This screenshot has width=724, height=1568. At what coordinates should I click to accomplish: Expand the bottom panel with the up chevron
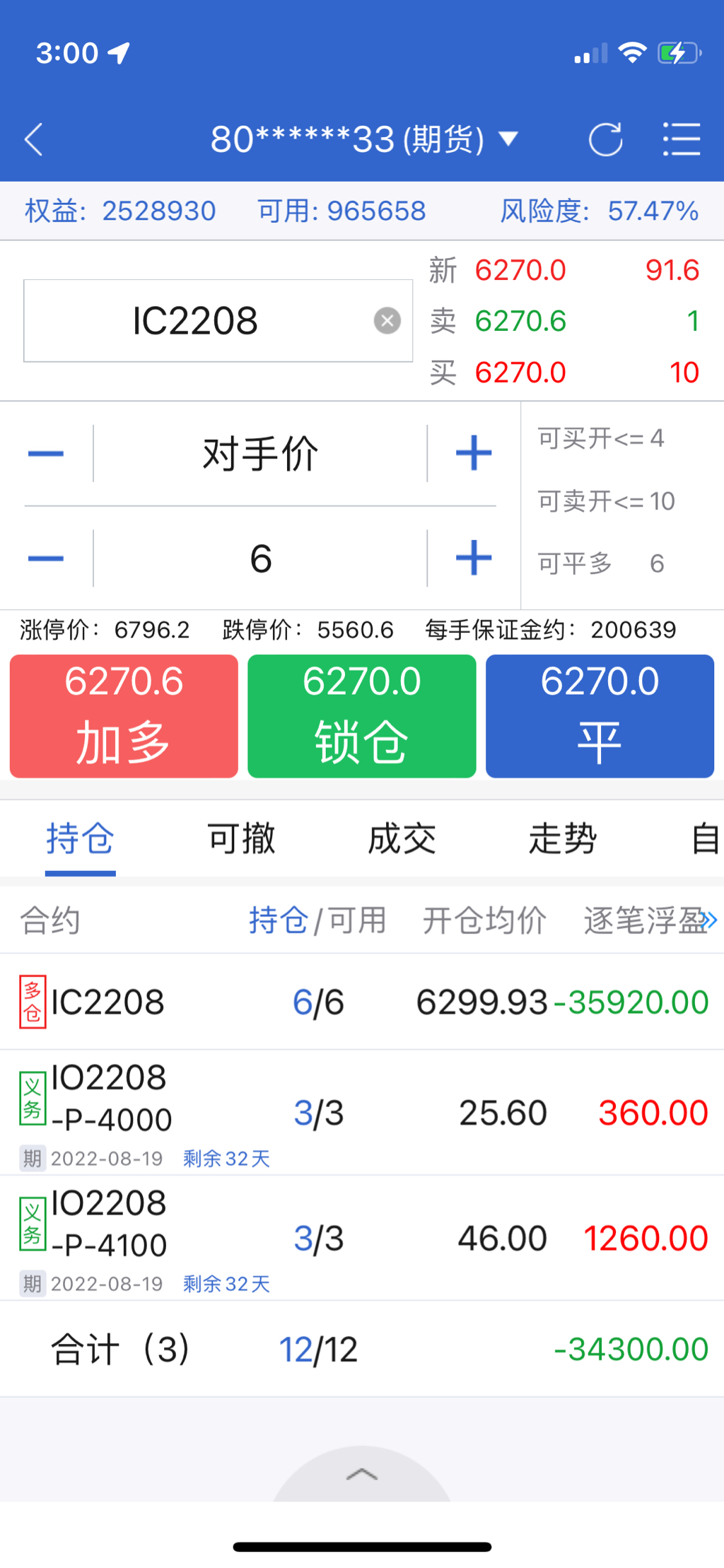click(x=361, y=1475)
